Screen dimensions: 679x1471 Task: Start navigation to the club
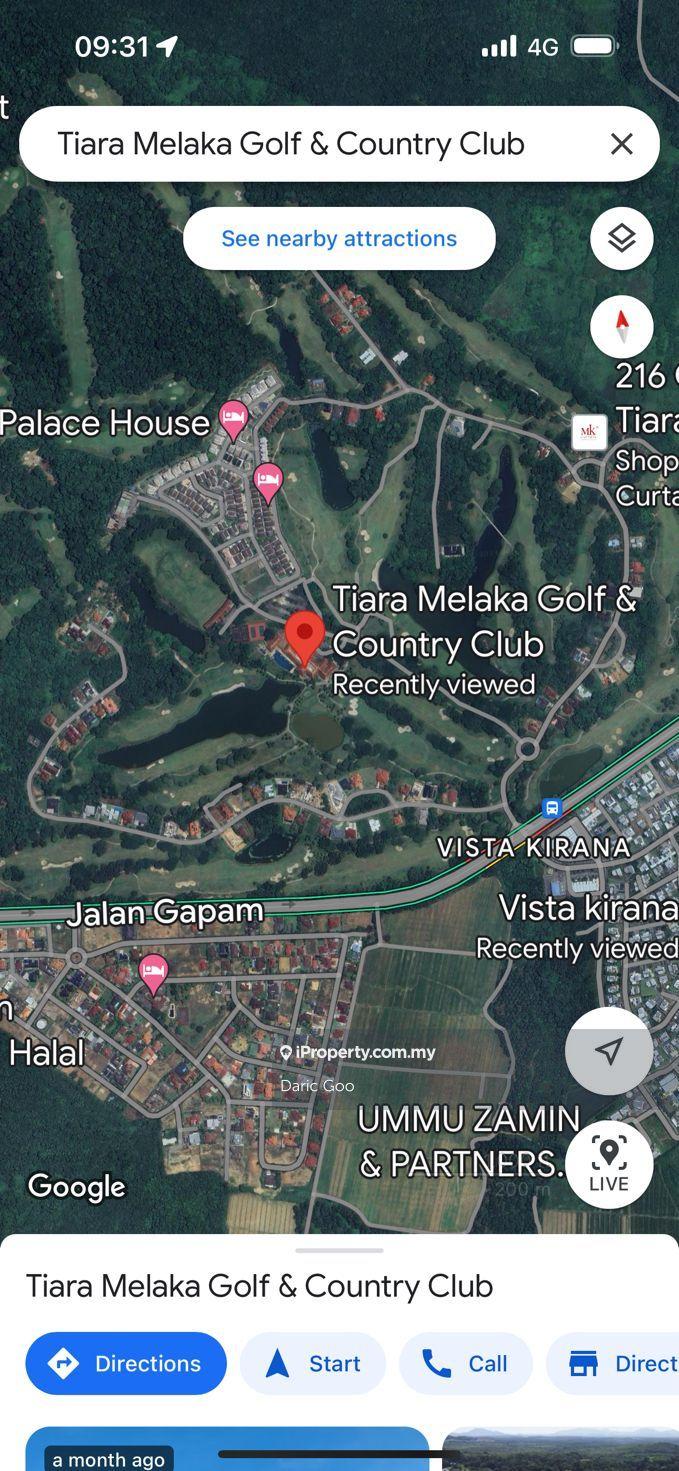313,1363
